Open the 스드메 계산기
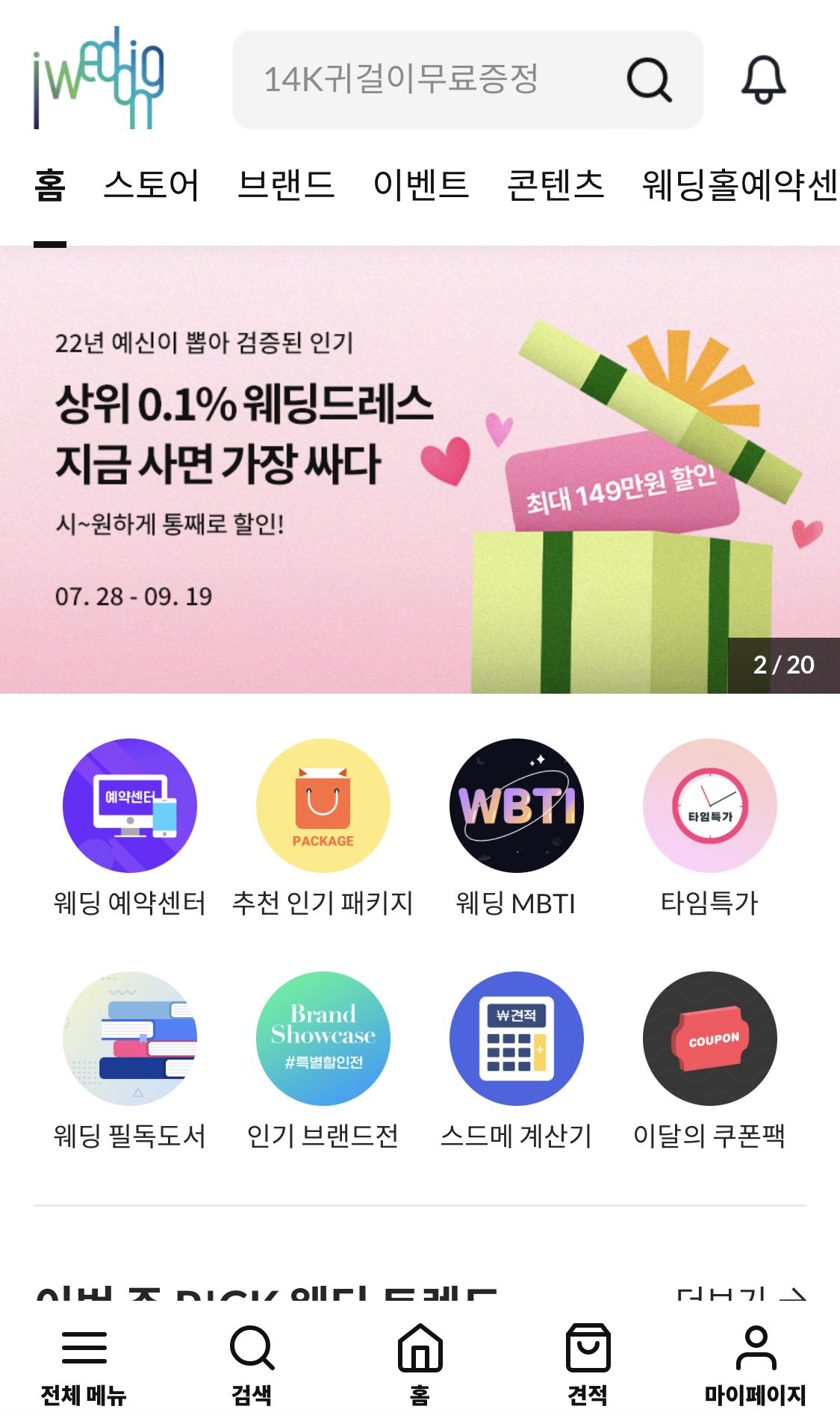Image resolution: width=840 pixels, height=1418 pixels. (516, 1039)
